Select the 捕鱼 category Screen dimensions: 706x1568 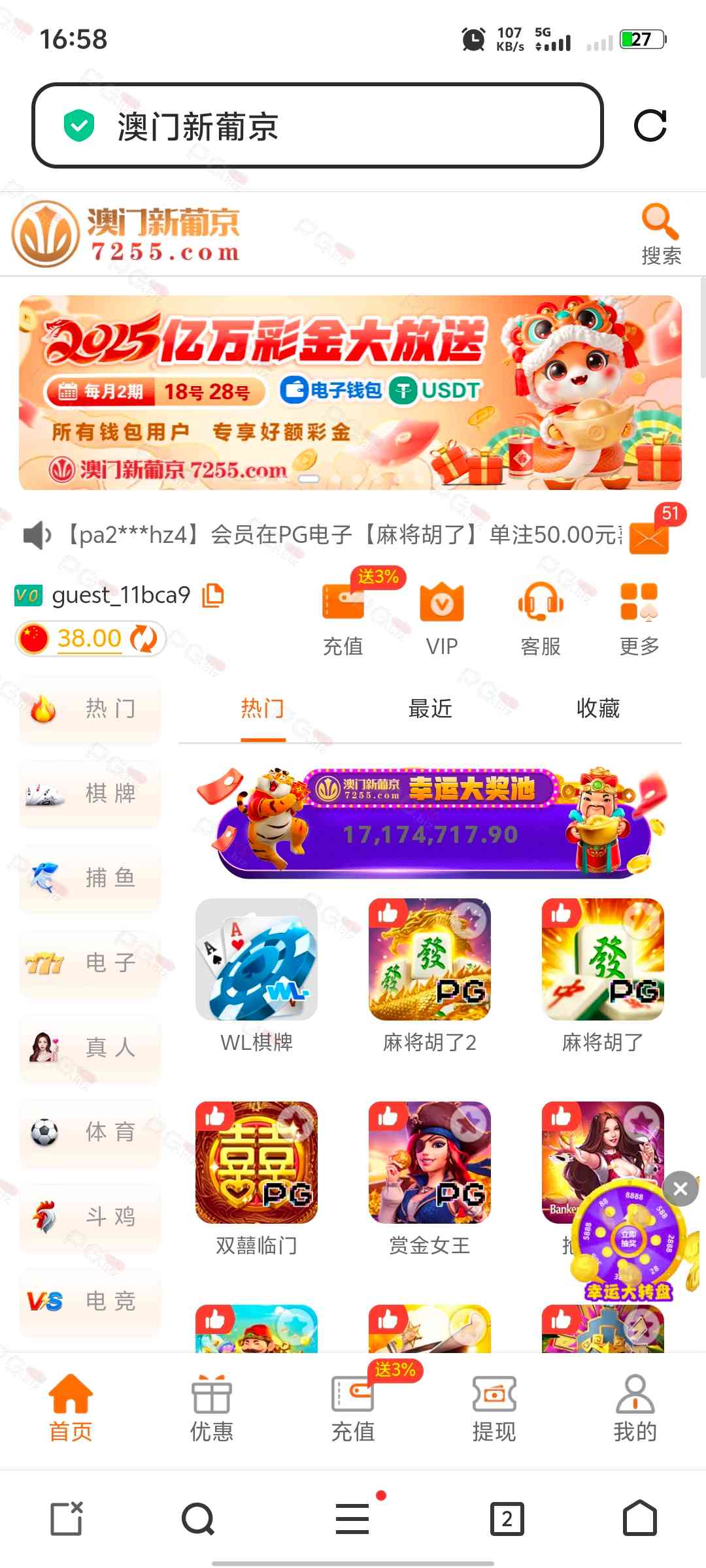tap(90, 878)
